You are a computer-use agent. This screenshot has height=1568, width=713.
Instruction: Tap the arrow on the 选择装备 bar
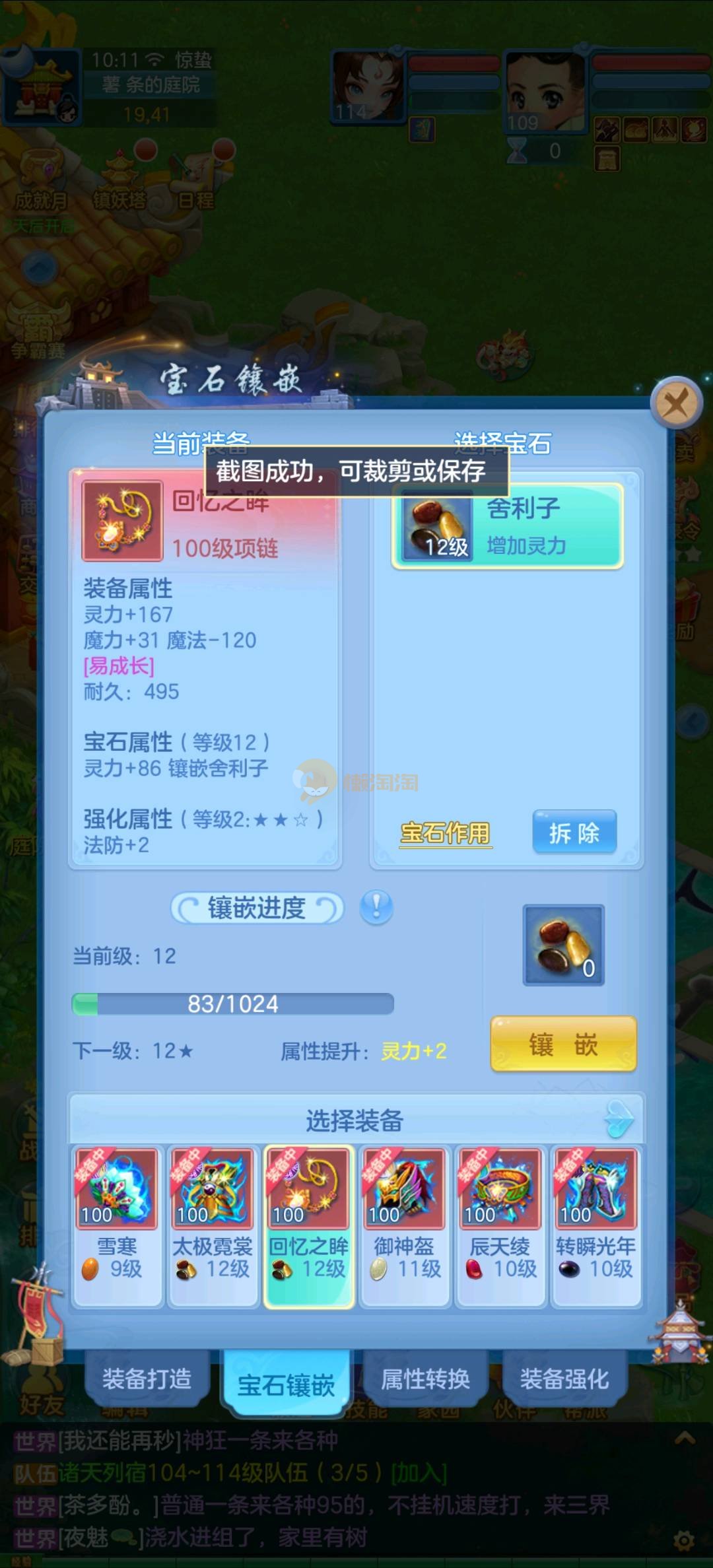pos(619,1119)
